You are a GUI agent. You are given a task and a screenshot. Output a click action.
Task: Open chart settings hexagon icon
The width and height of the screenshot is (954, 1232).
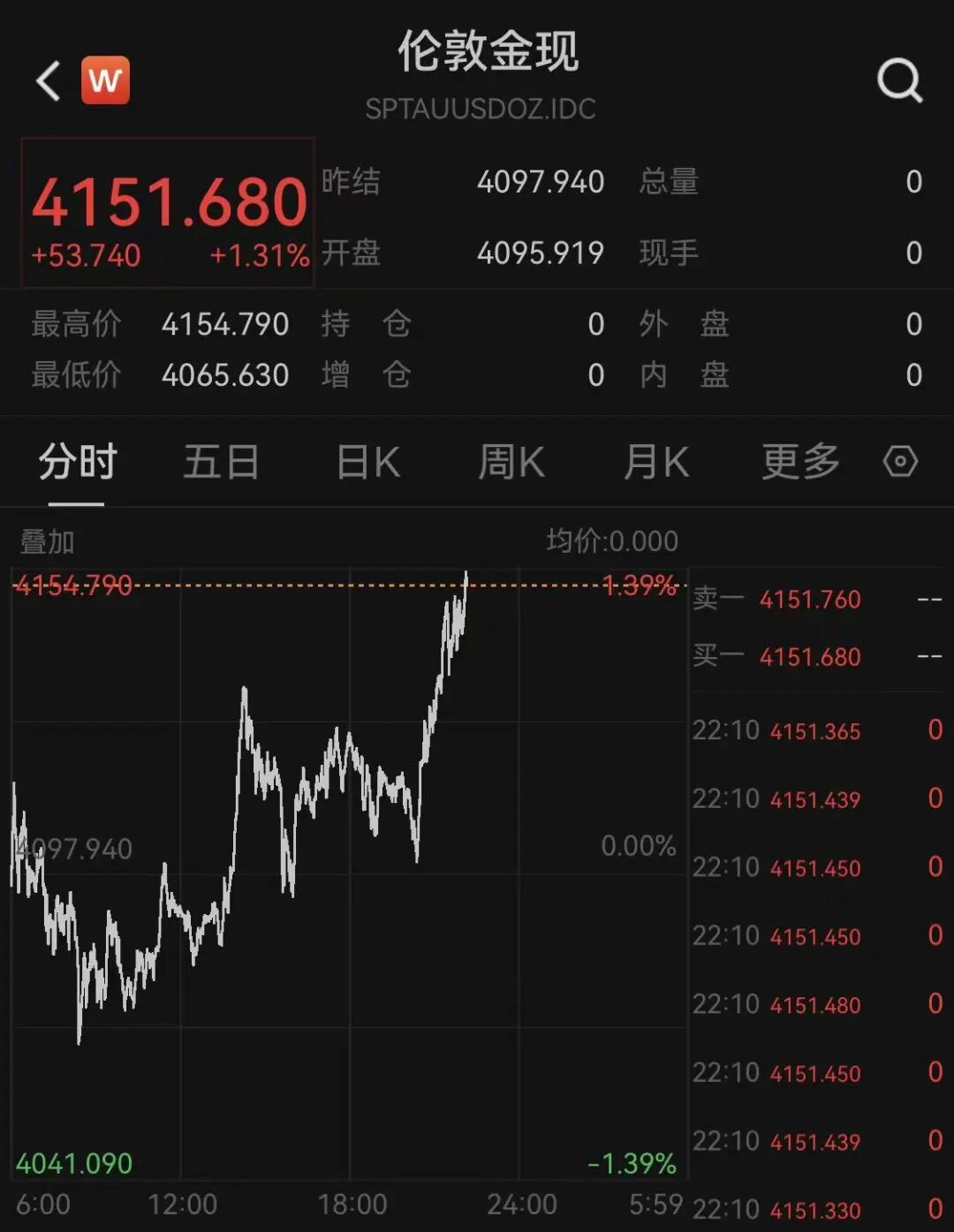pos(900,461)
